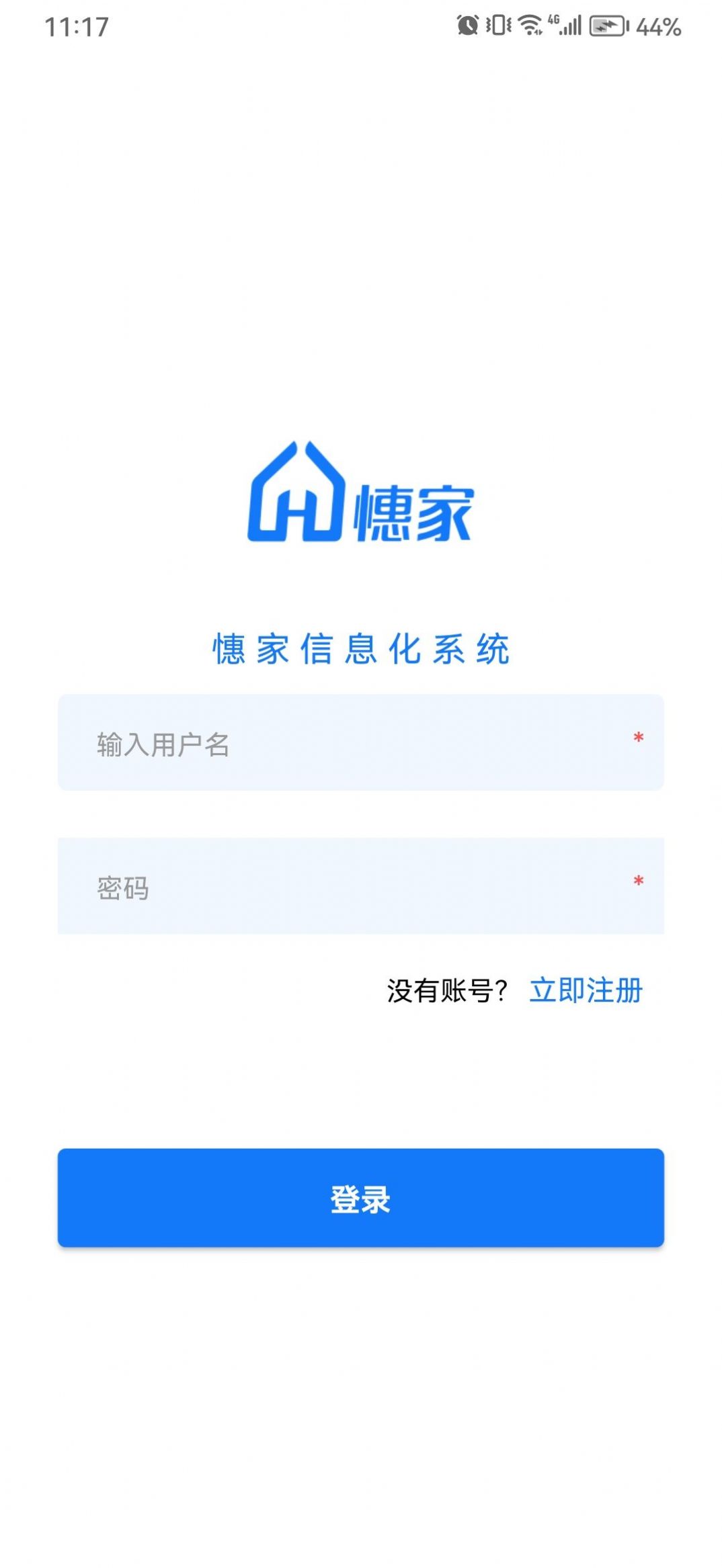Focus the 密码 password field

coord(360,886)
